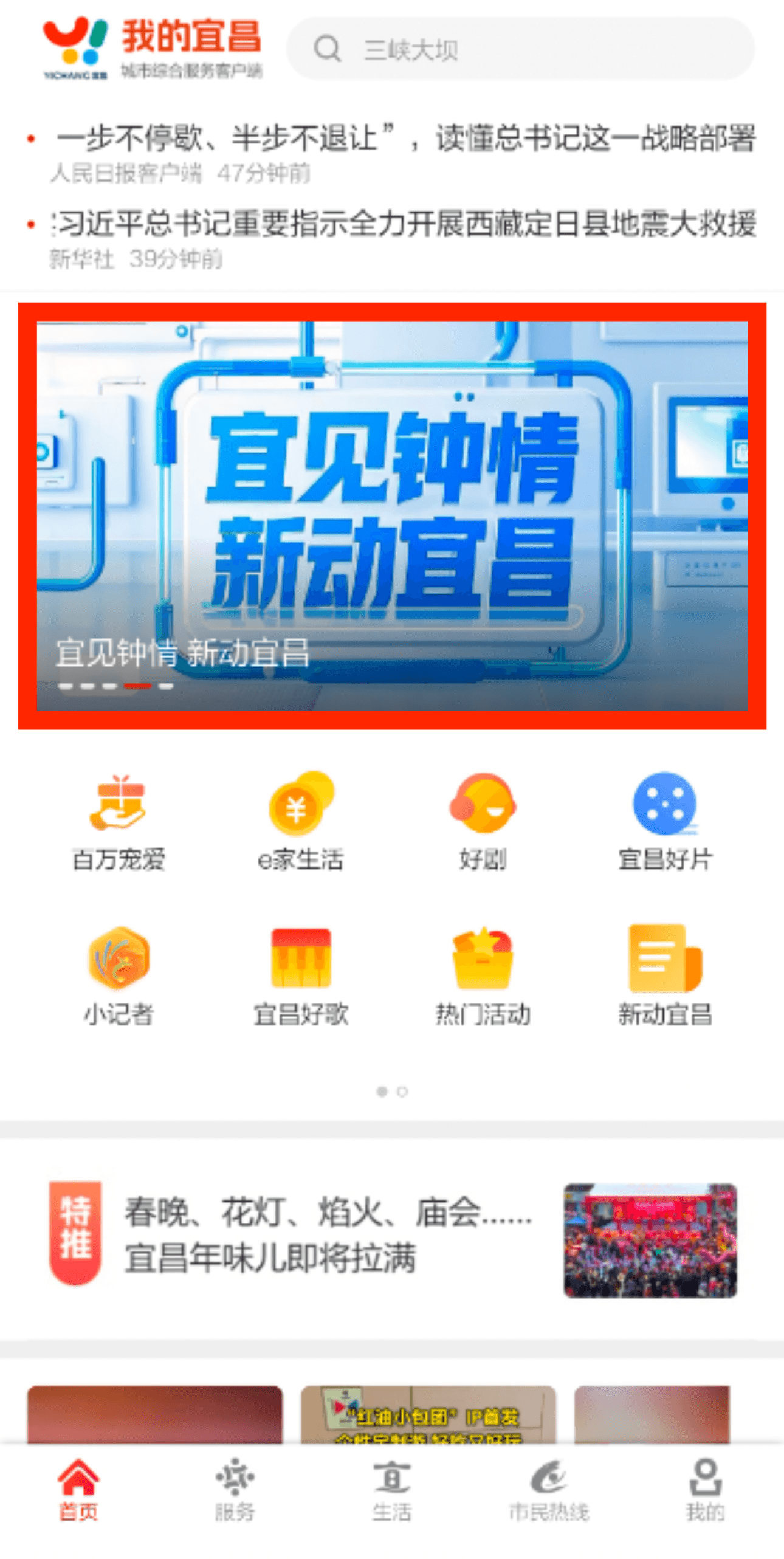
Task: Open the 宜见钟情 新动宜昌 banner
Action: pos(392,515)
